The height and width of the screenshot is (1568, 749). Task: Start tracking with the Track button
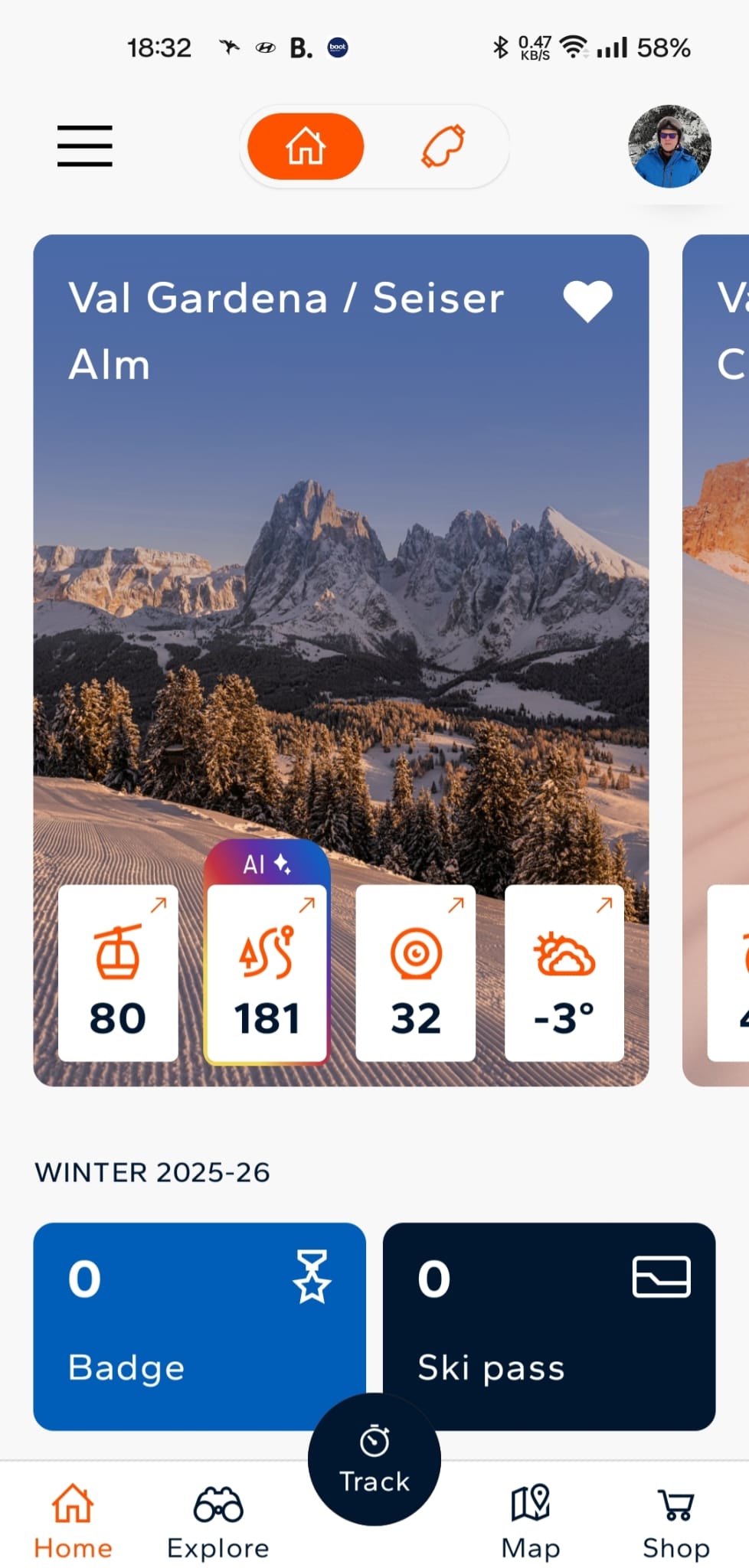click(374, 1459)
